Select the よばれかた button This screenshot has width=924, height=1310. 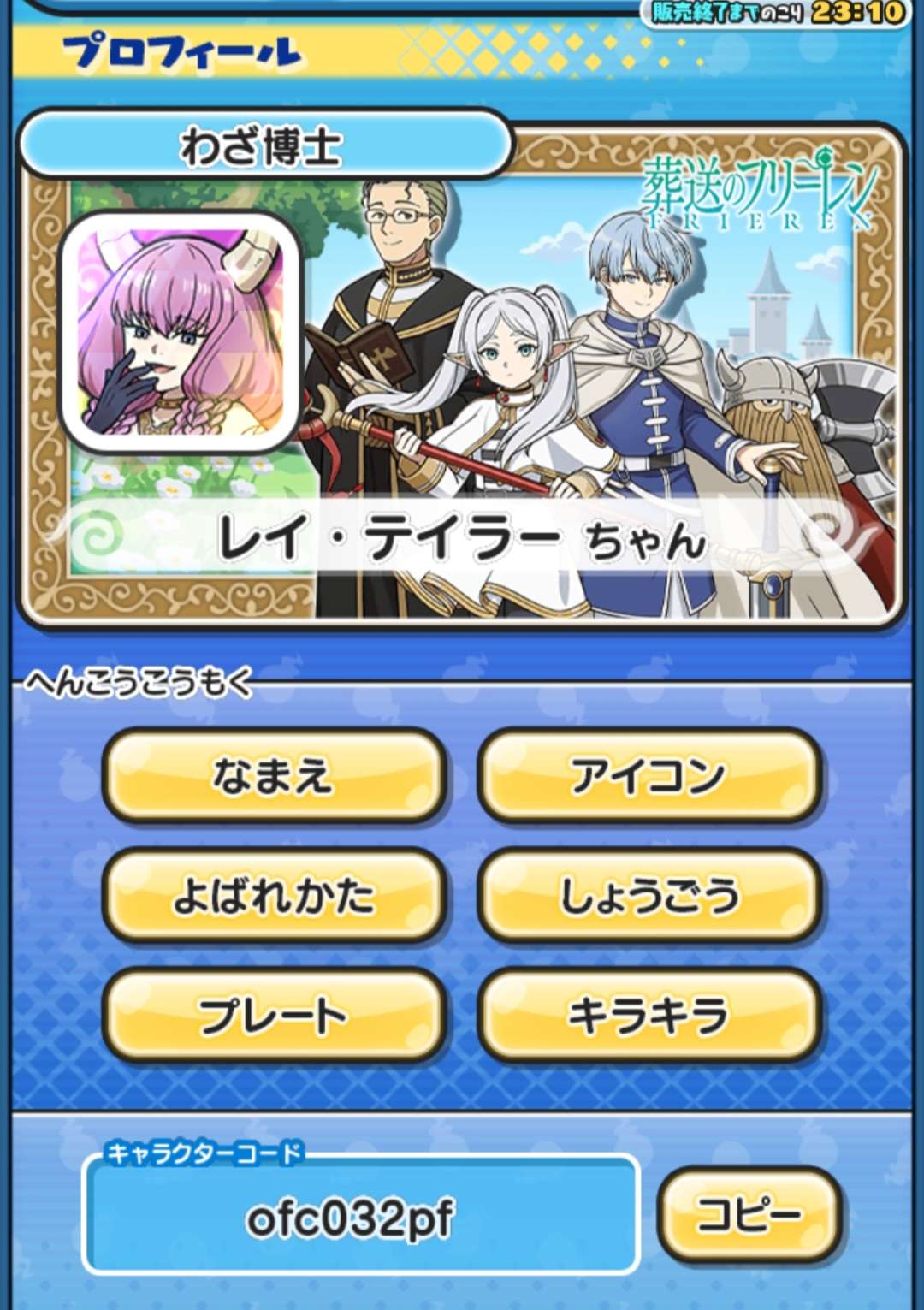273,896
